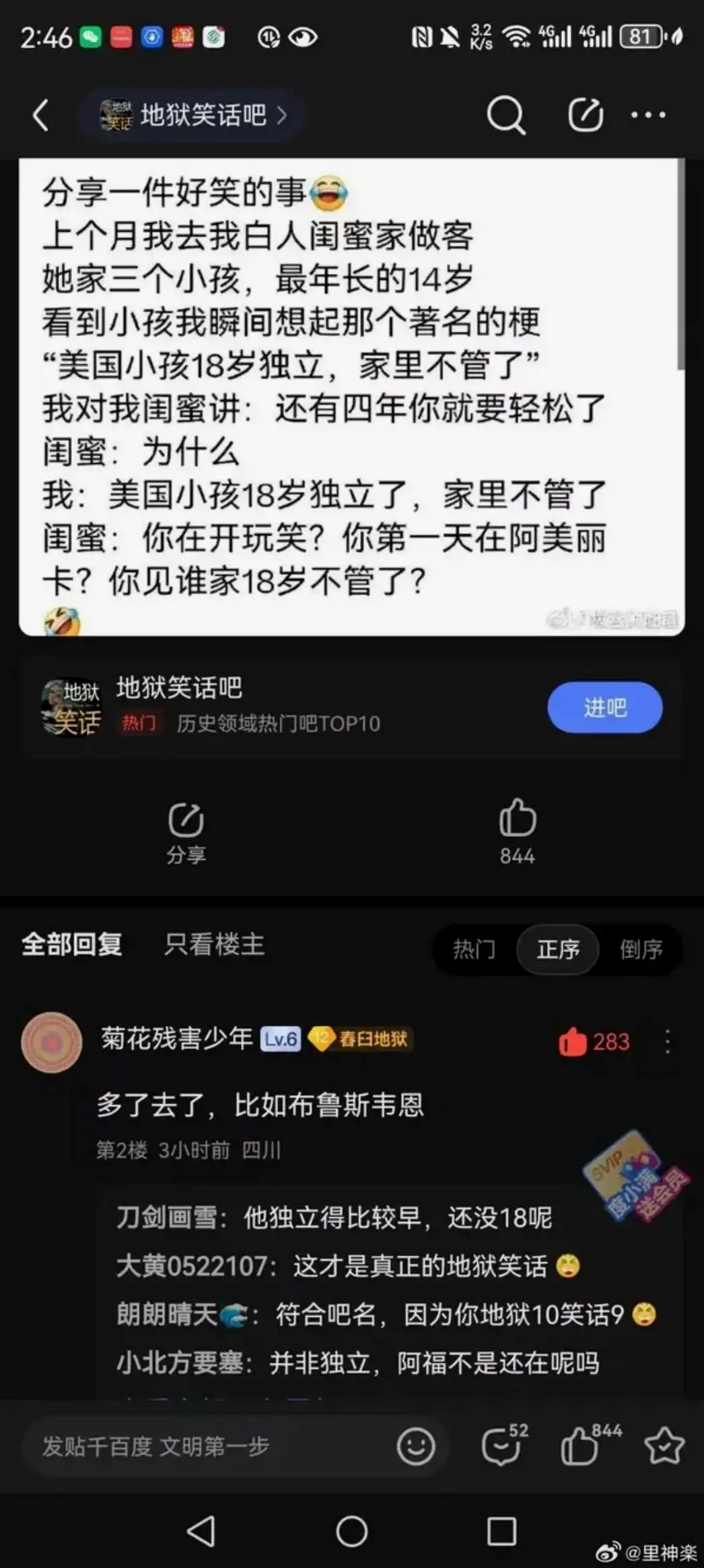
Task: Open search in the top bar
Action: coord(505,115)
